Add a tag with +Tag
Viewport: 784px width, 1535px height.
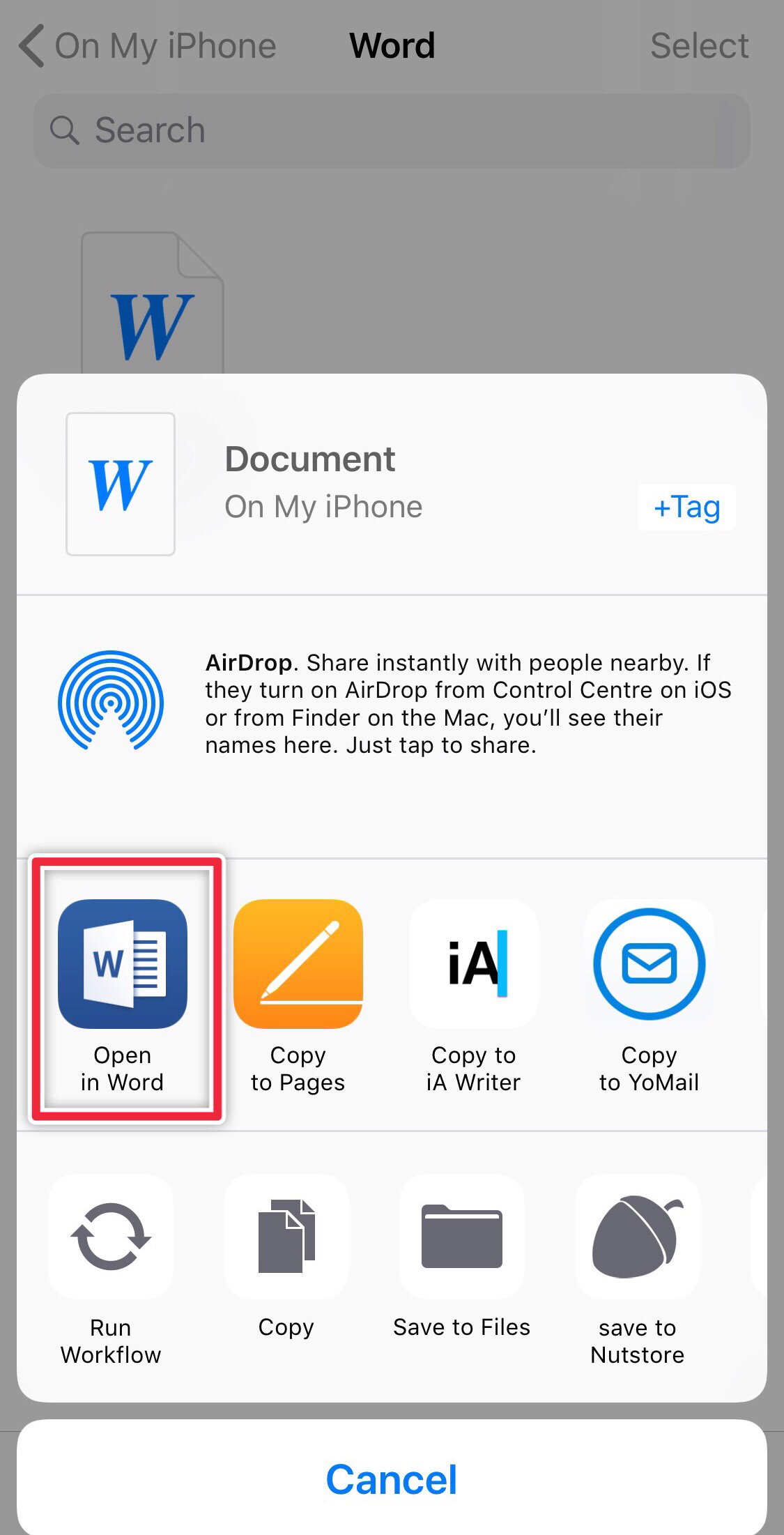pyautogui.click(x=686, y=507)
